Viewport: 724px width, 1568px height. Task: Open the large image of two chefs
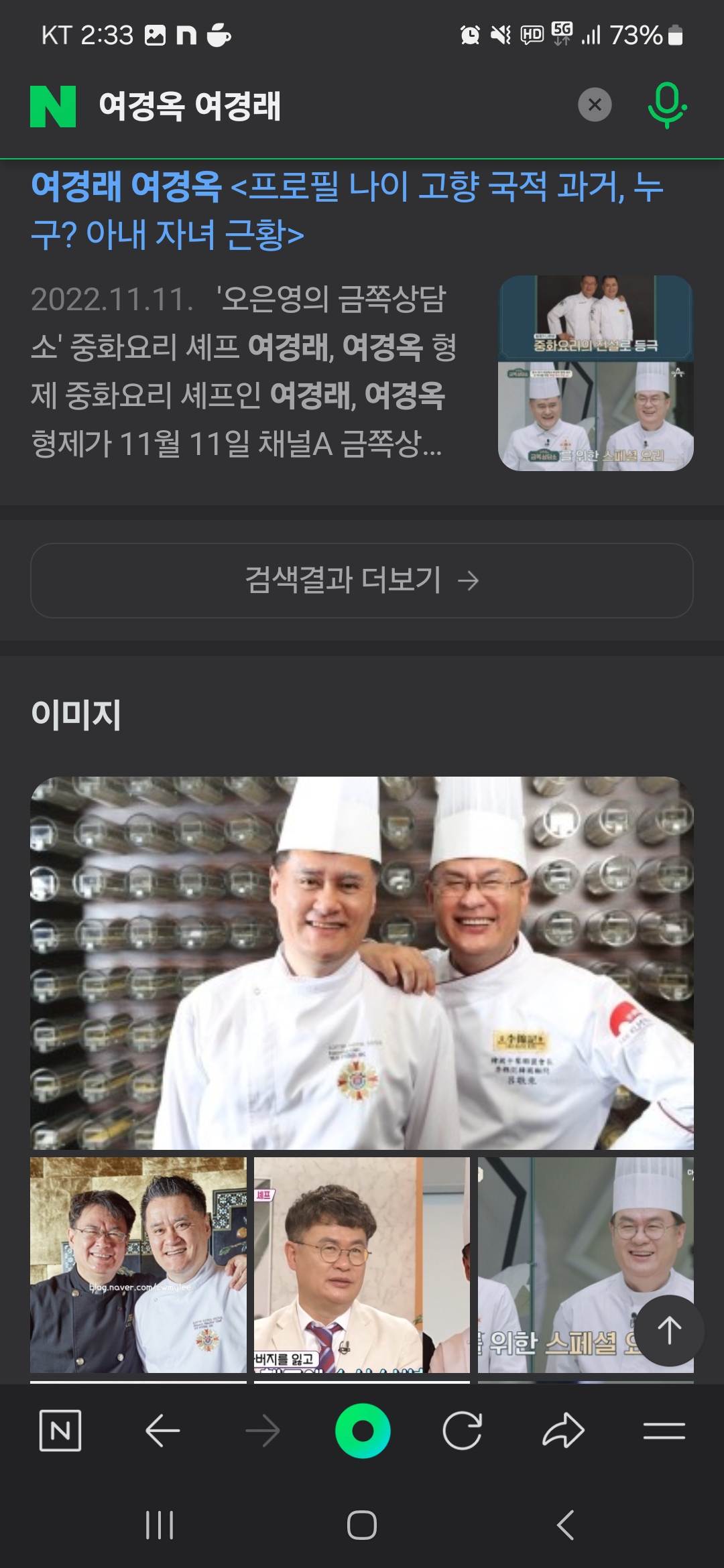click(x=362, y=963)
